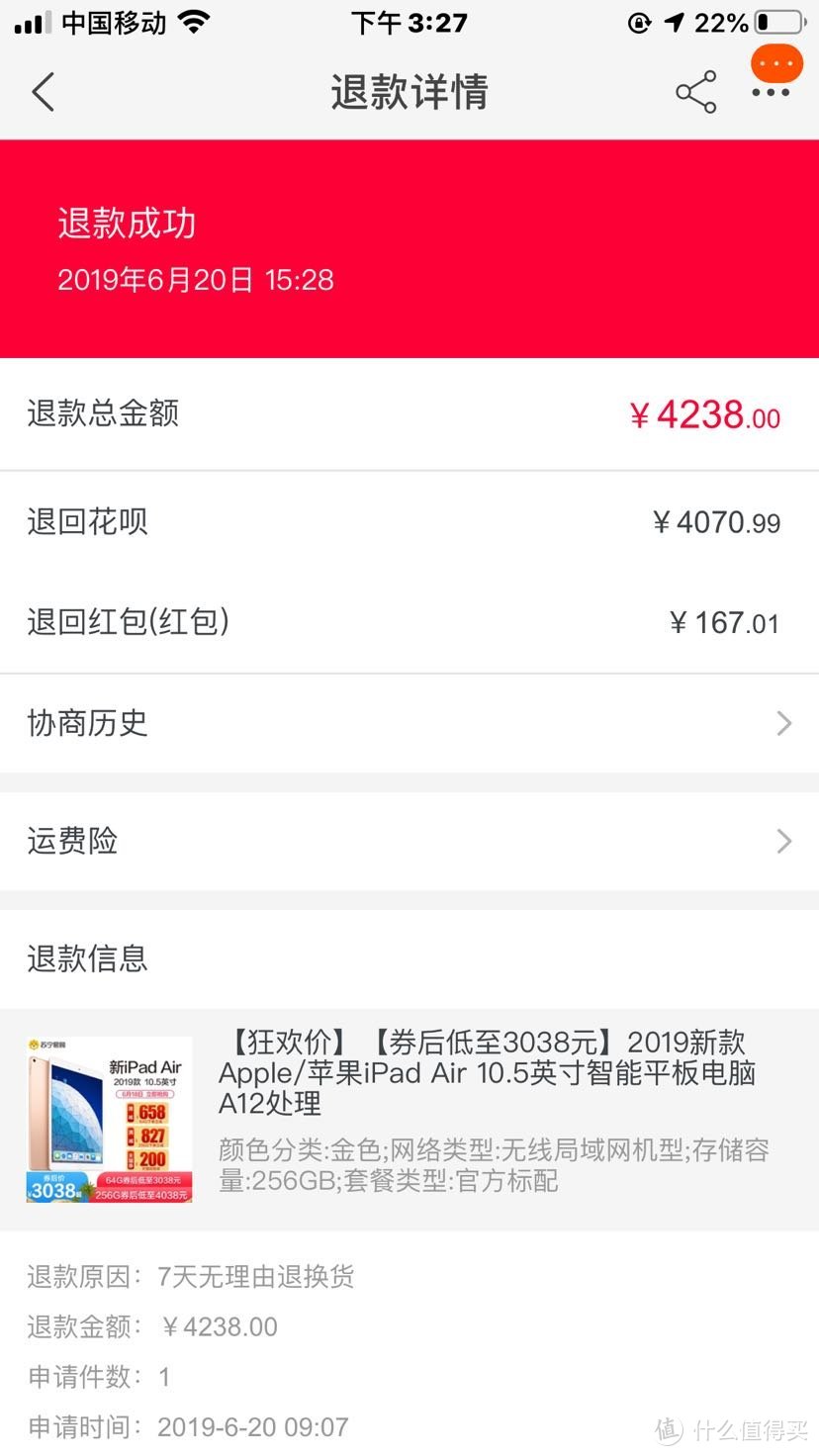
Task: Go back from the 退款详情 page
Action: (x=44, y=92)
